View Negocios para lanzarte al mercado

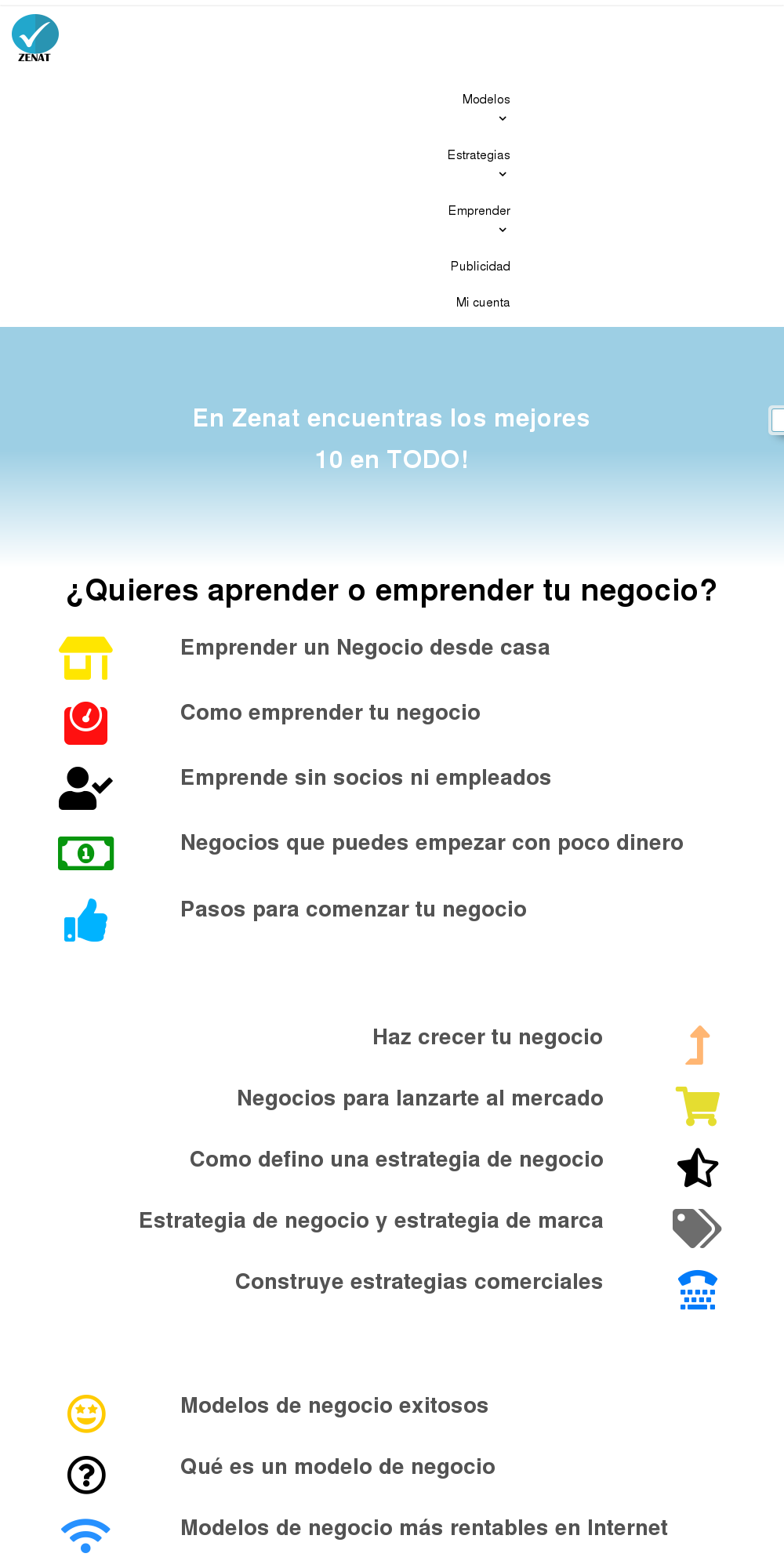[x=419, y=1098]
